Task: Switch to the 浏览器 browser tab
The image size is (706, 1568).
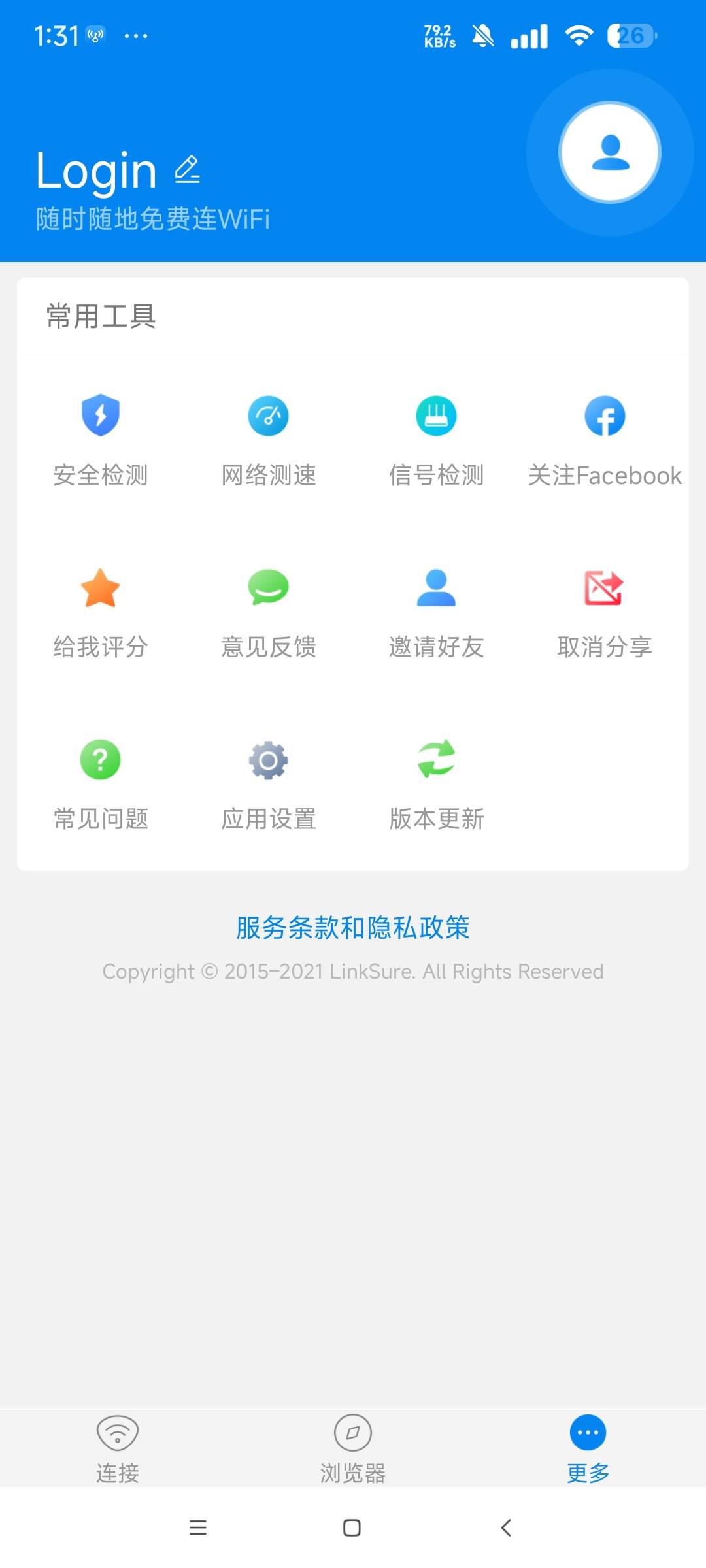Action: (x=352, y=1447)
